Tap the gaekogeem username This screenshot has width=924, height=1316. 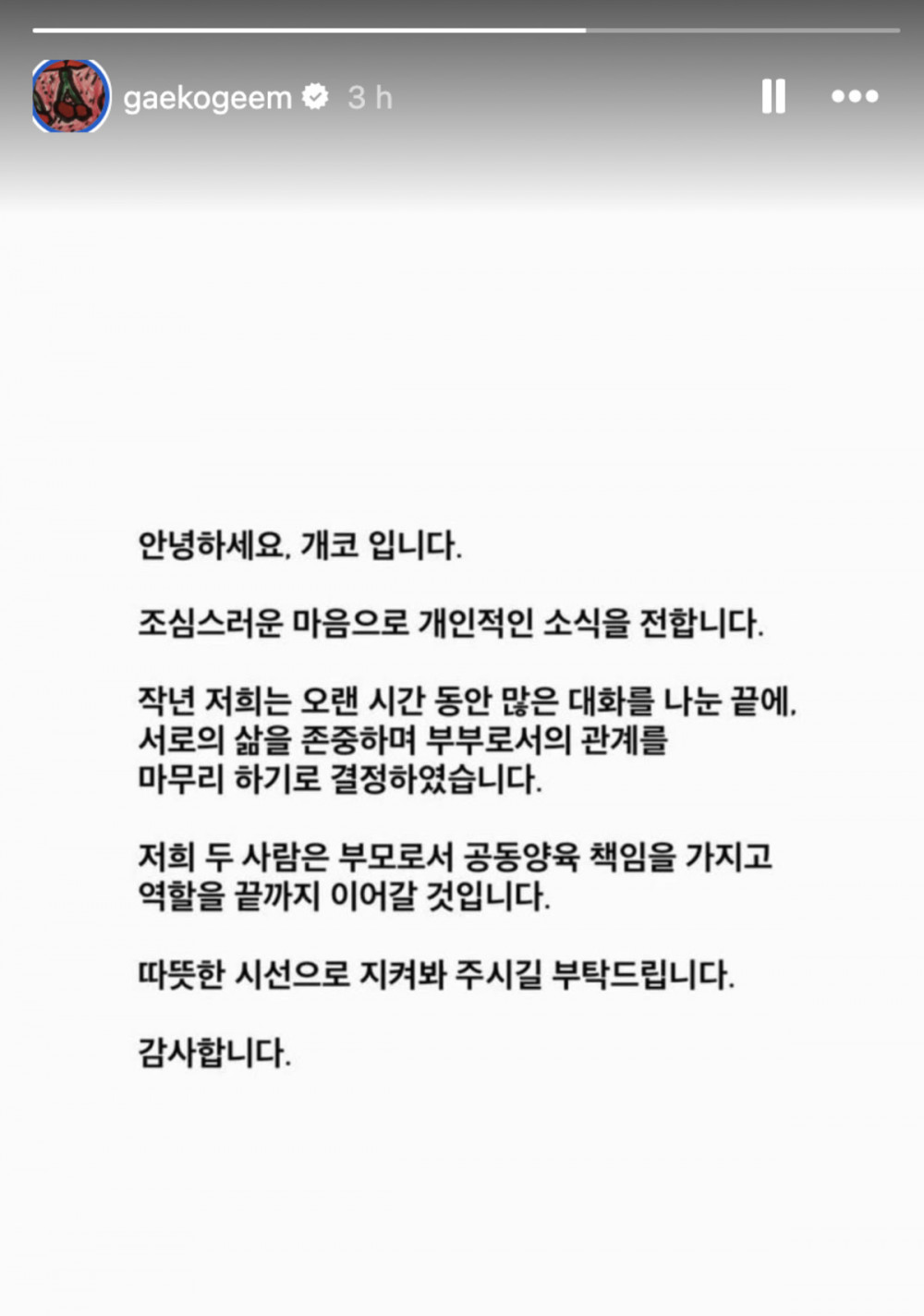[207, 97]
